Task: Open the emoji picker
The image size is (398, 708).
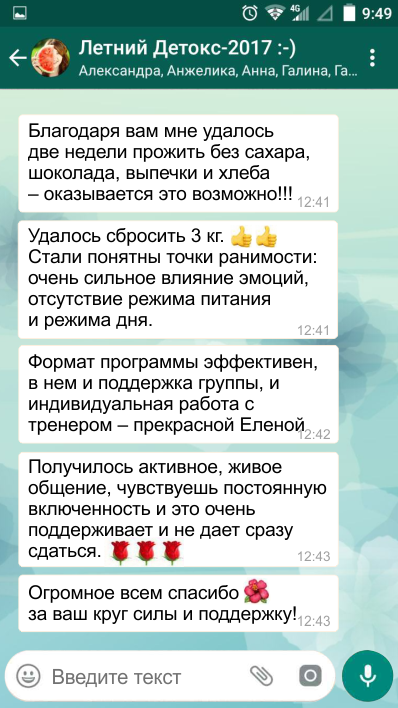Action: point(29,676)
